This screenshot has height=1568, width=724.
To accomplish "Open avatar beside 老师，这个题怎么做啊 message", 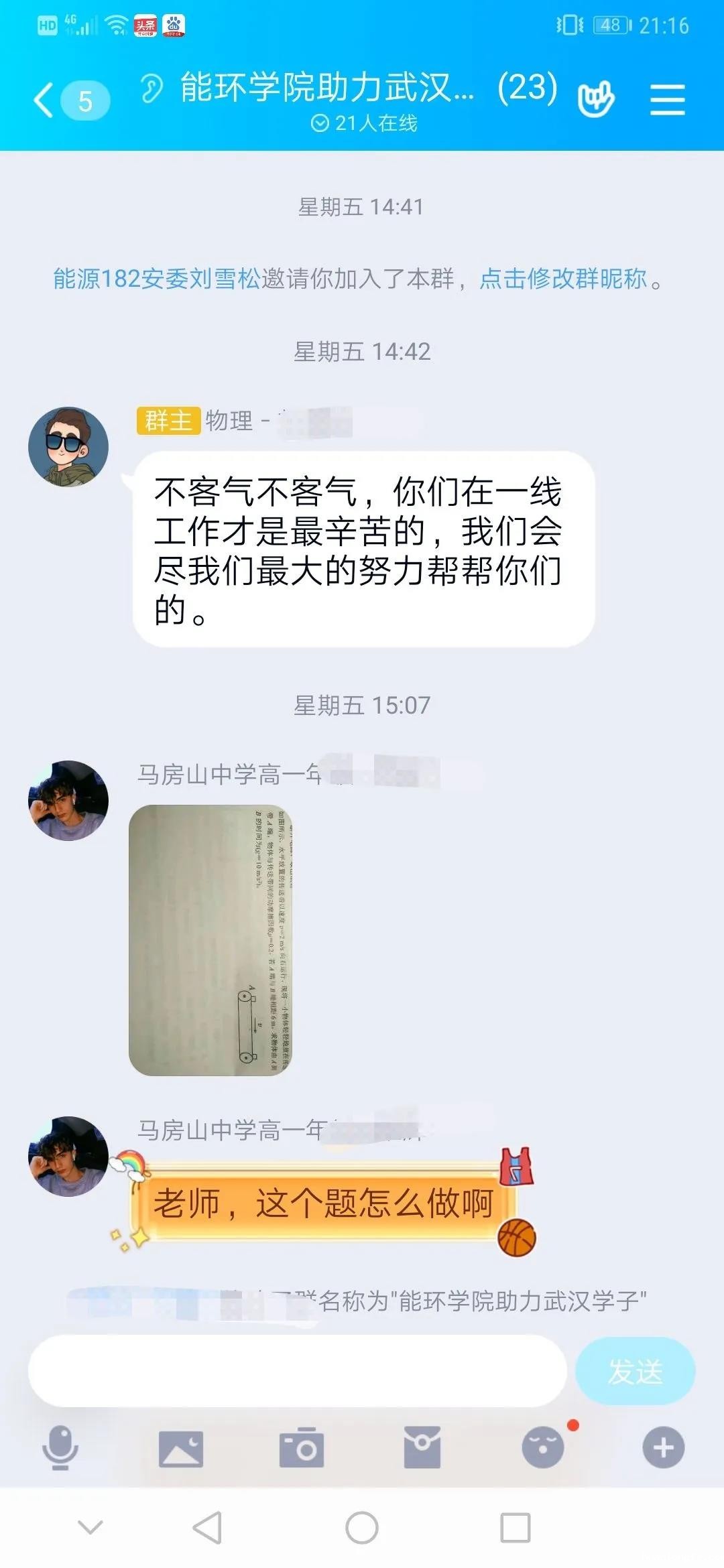I will [68, 1156].
